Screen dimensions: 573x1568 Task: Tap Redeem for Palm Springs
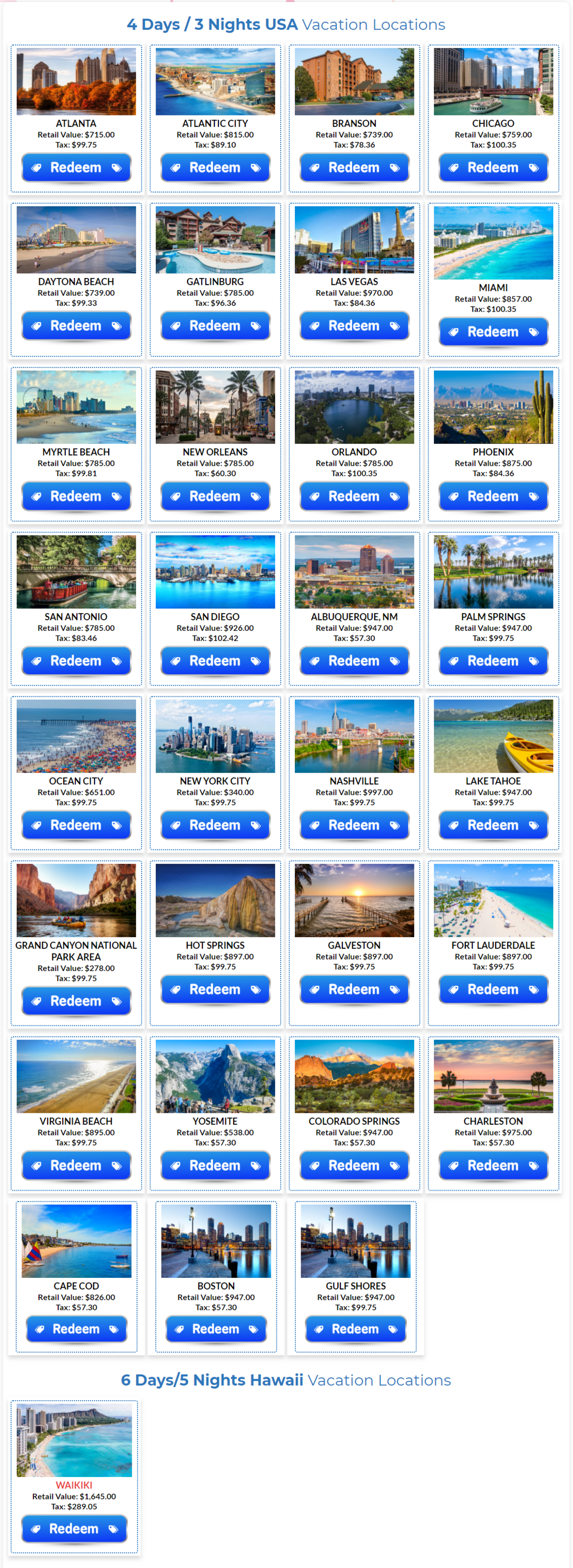[493, 661]
